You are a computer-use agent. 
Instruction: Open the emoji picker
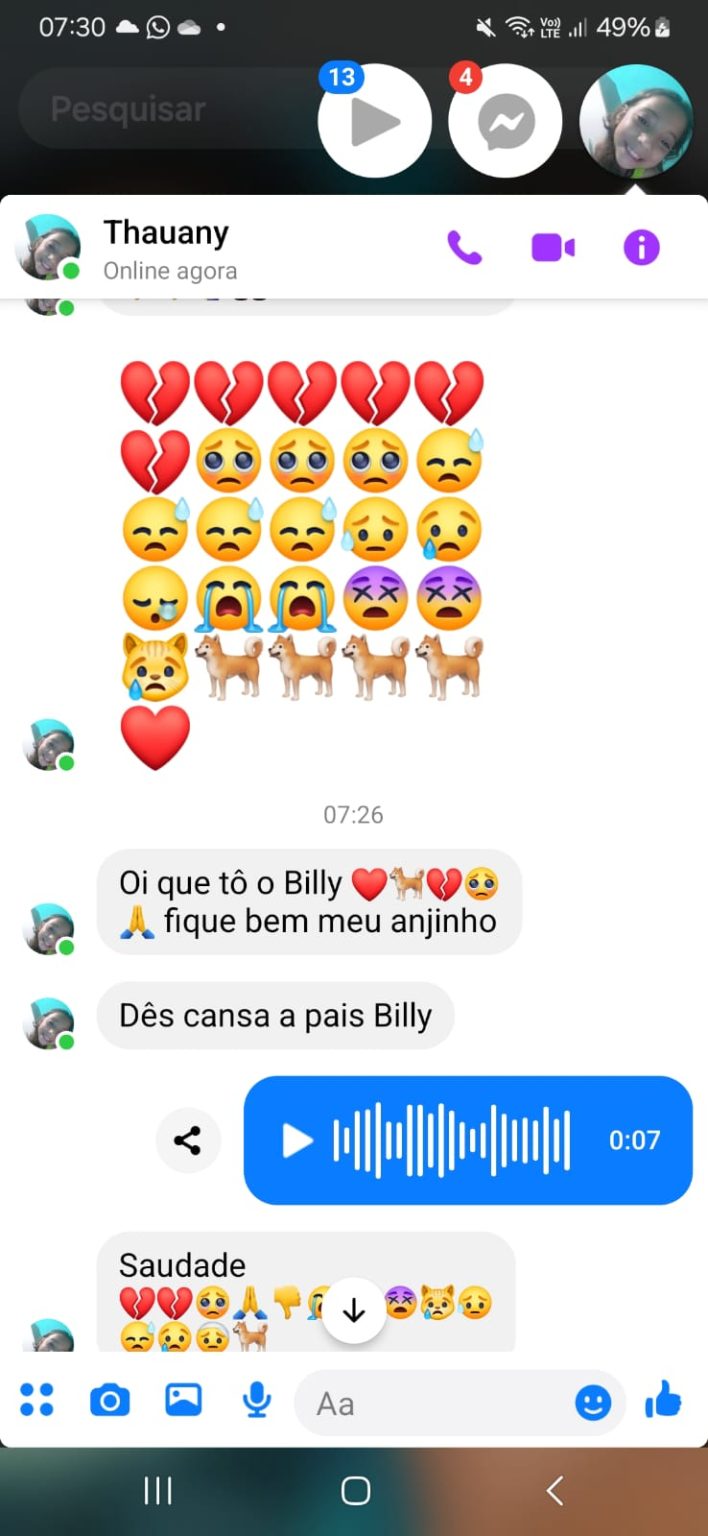coord(593,1404)
